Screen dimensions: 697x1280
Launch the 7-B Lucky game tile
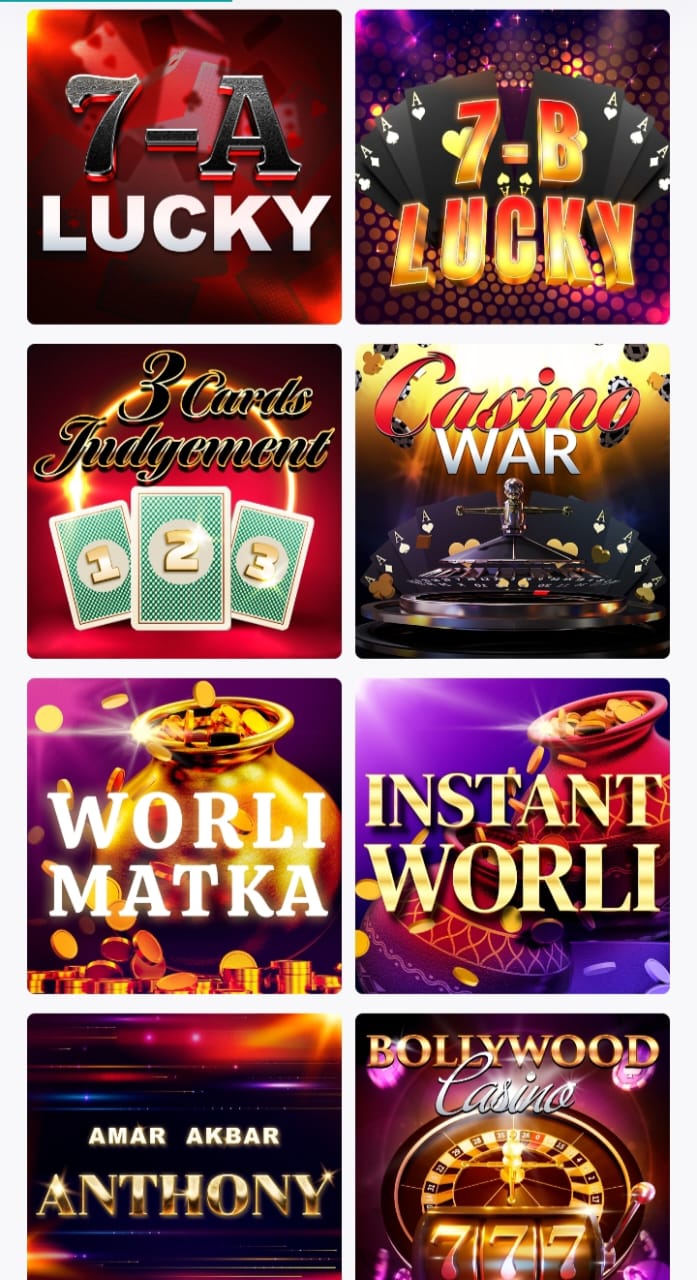[512, 167]
